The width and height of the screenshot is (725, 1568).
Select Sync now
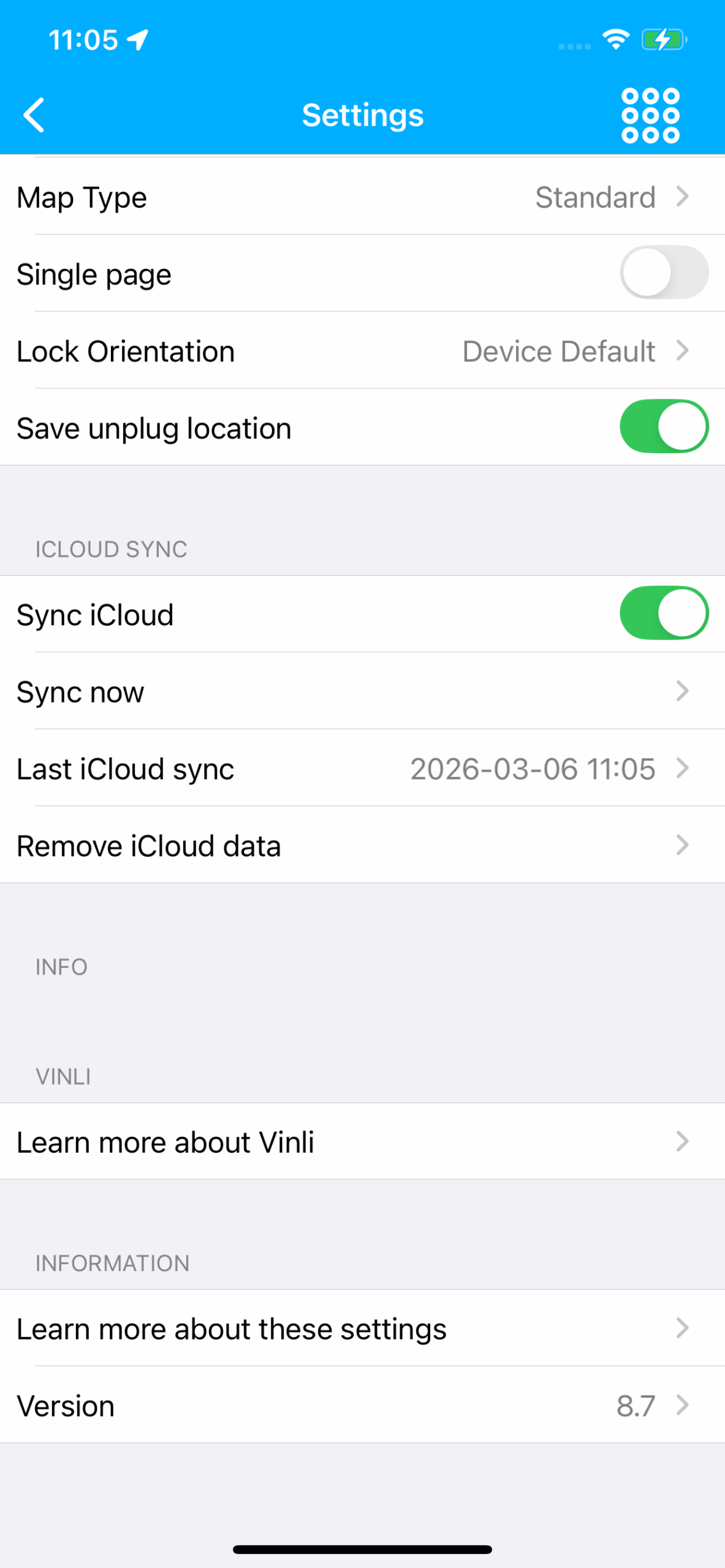pyautogui.click(x=362, y=692)
